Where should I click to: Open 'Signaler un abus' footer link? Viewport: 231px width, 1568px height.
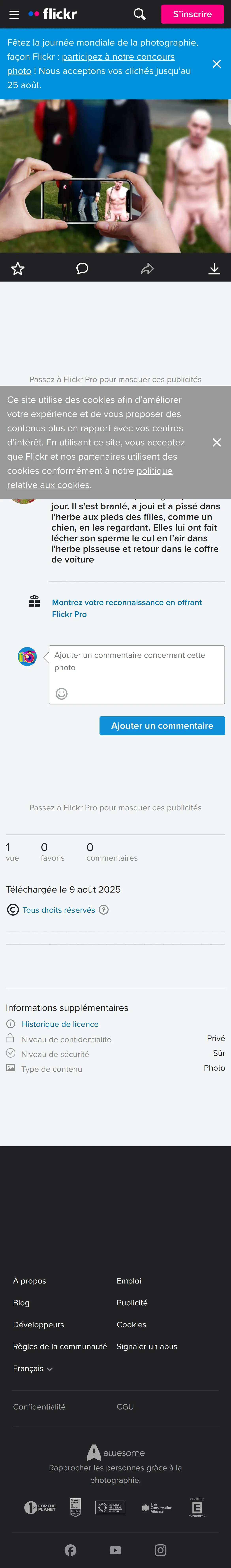pyautogui.click(x=147, y=1346)
